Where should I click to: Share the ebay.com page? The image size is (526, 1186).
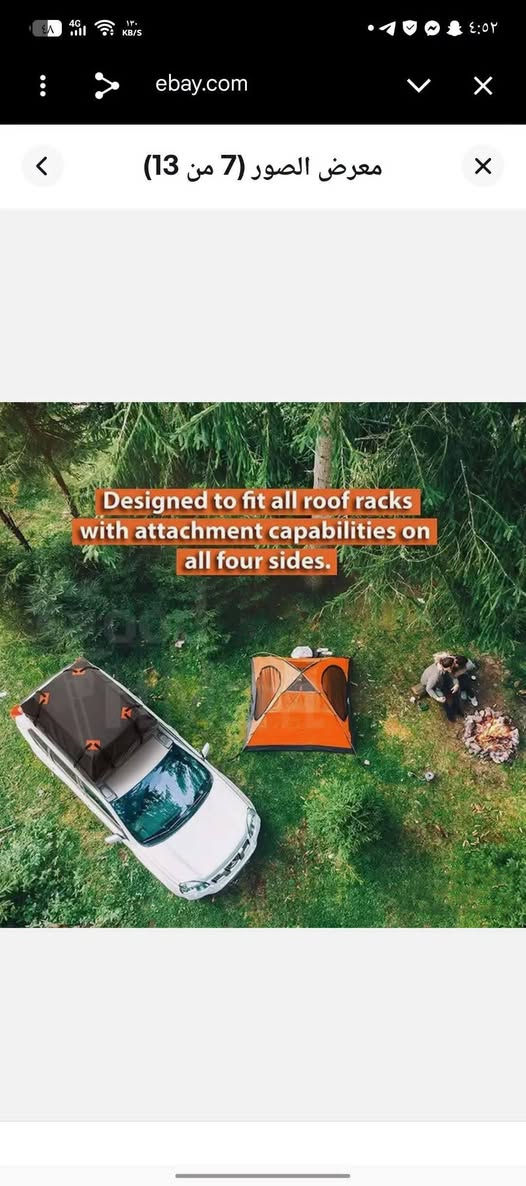point(106,85)
